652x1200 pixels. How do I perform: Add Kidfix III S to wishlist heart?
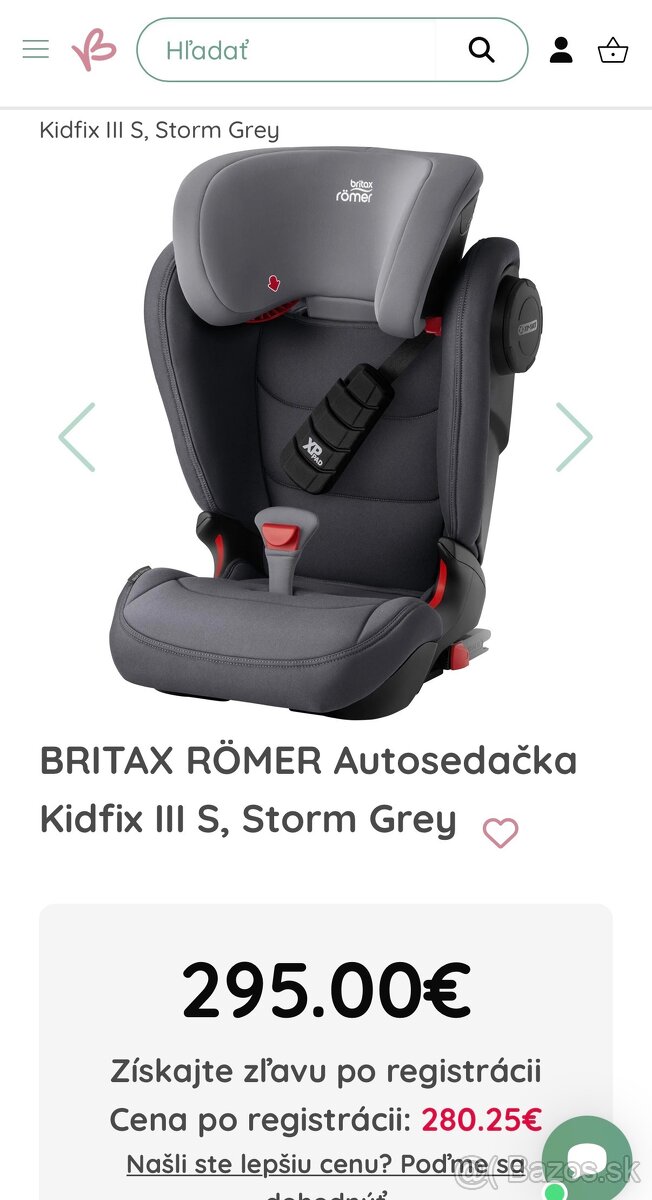pos(500,832)
